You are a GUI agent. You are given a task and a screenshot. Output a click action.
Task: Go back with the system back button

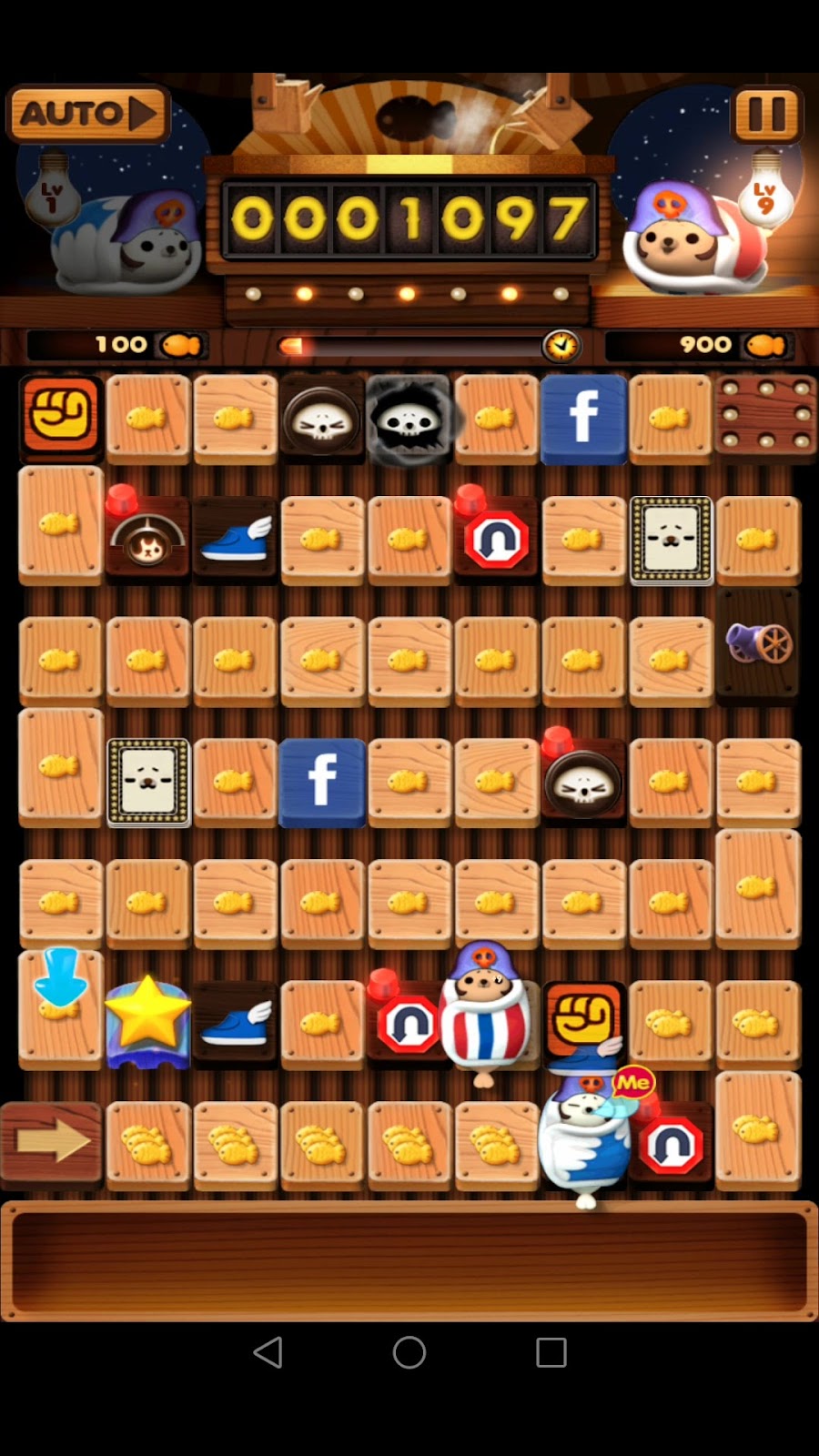coord(268,1352)
